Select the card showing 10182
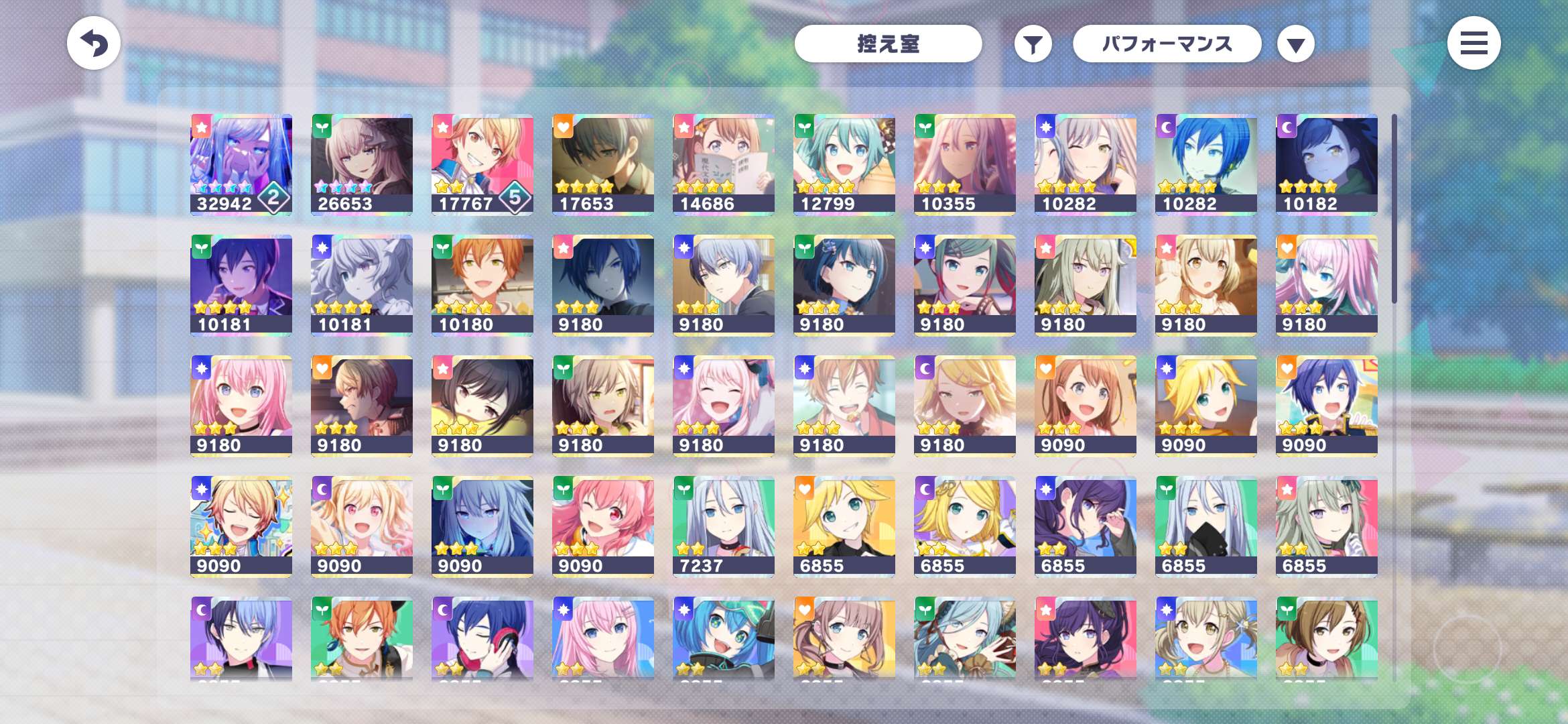The width and height of the screenshot is (1568, 724). coord(1327,164)
